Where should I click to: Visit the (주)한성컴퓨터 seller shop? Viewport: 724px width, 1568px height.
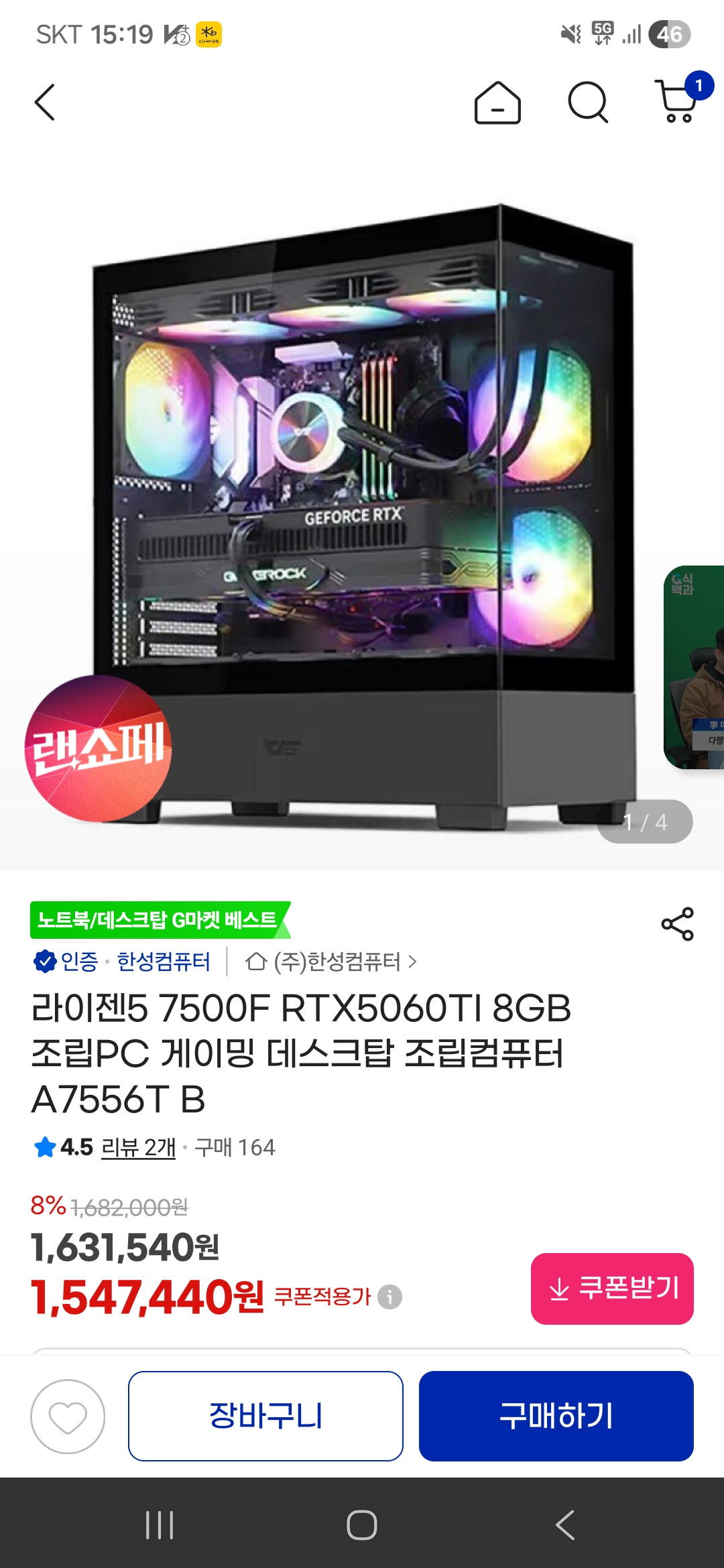click(x=332, y=962)
